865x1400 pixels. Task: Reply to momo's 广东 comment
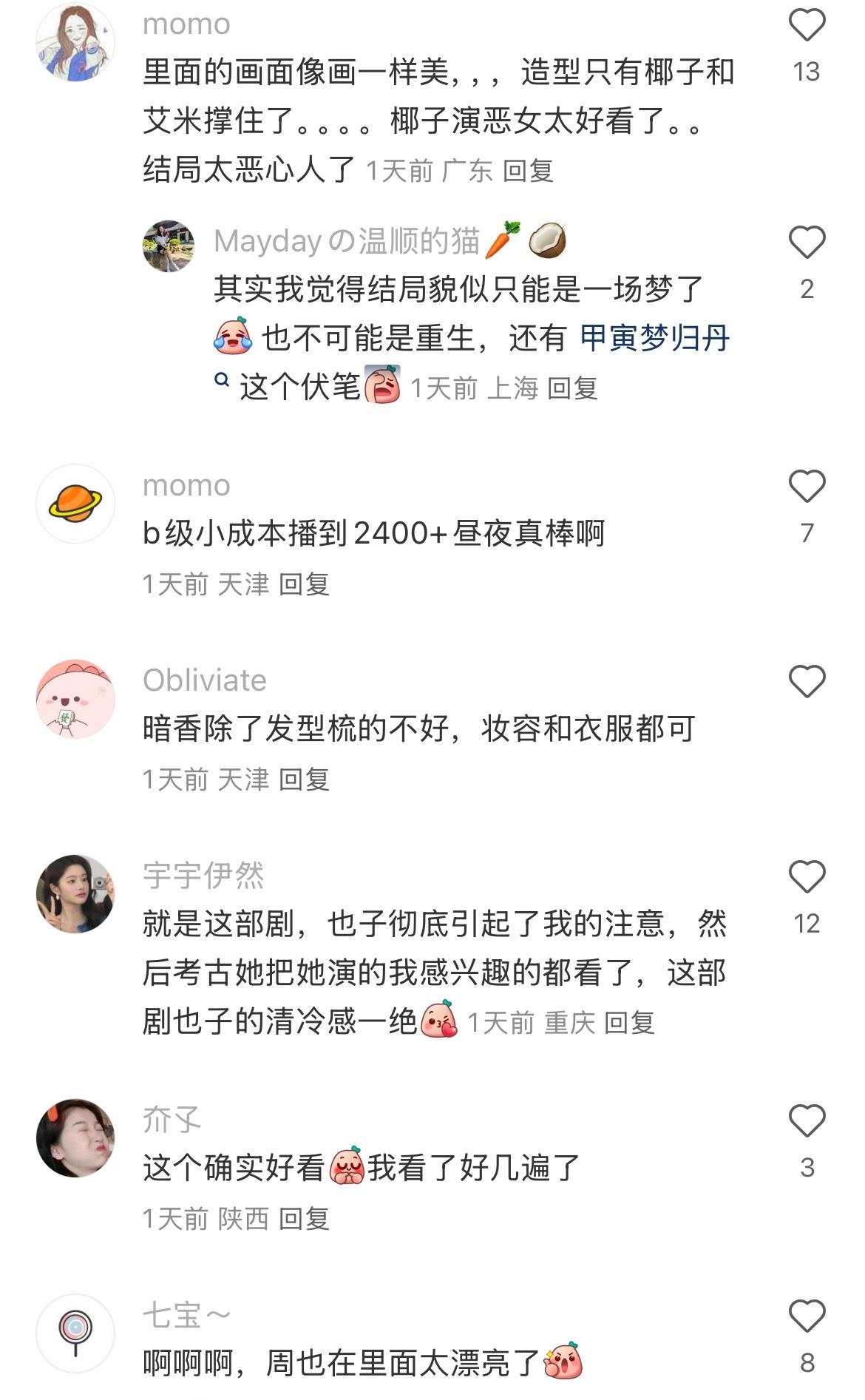(x=528, y=172)
